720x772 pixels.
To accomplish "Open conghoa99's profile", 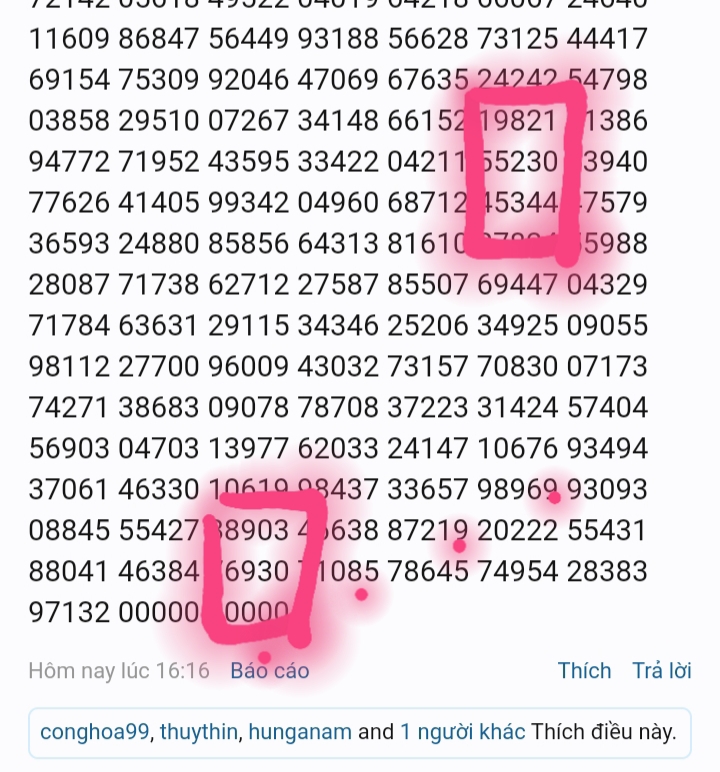I will 94,731.
